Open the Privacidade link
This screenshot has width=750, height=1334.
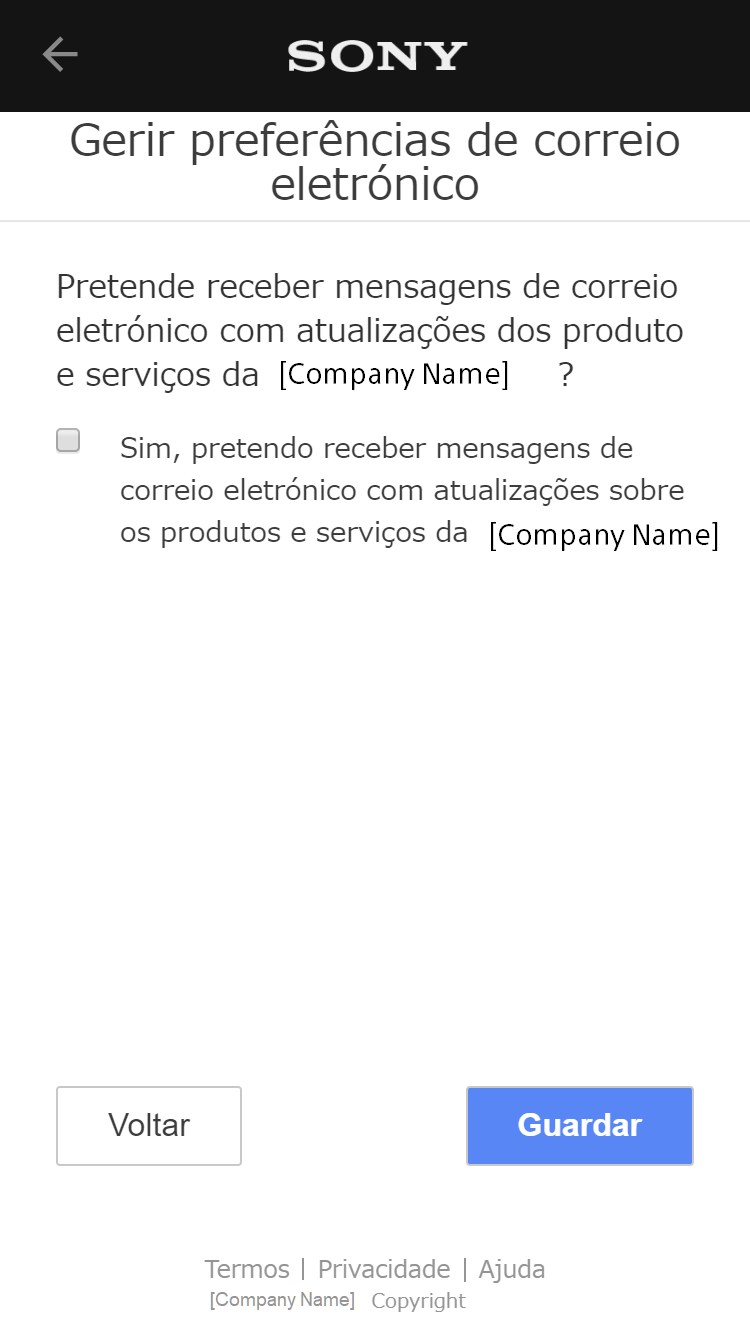384,1268
